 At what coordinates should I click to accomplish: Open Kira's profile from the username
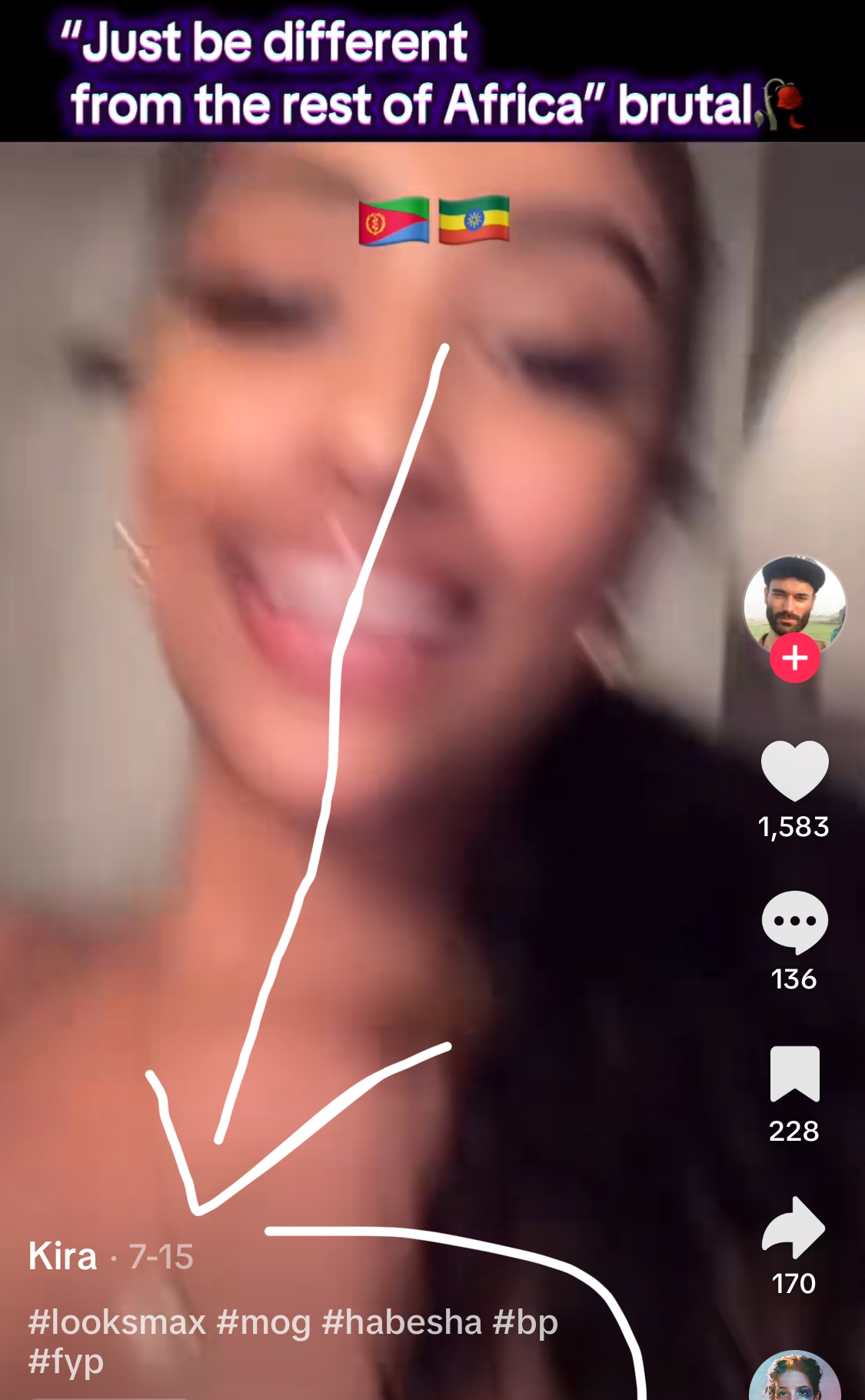click(x=62, y=1257)
